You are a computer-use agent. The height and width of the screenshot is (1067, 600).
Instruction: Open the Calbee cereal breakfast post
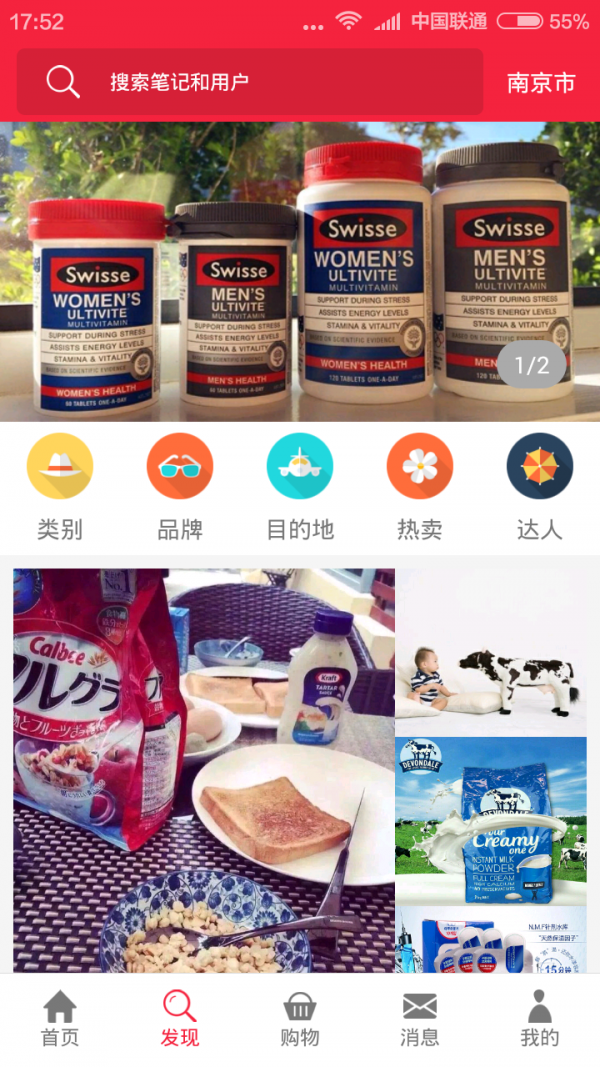coord(204,770)
